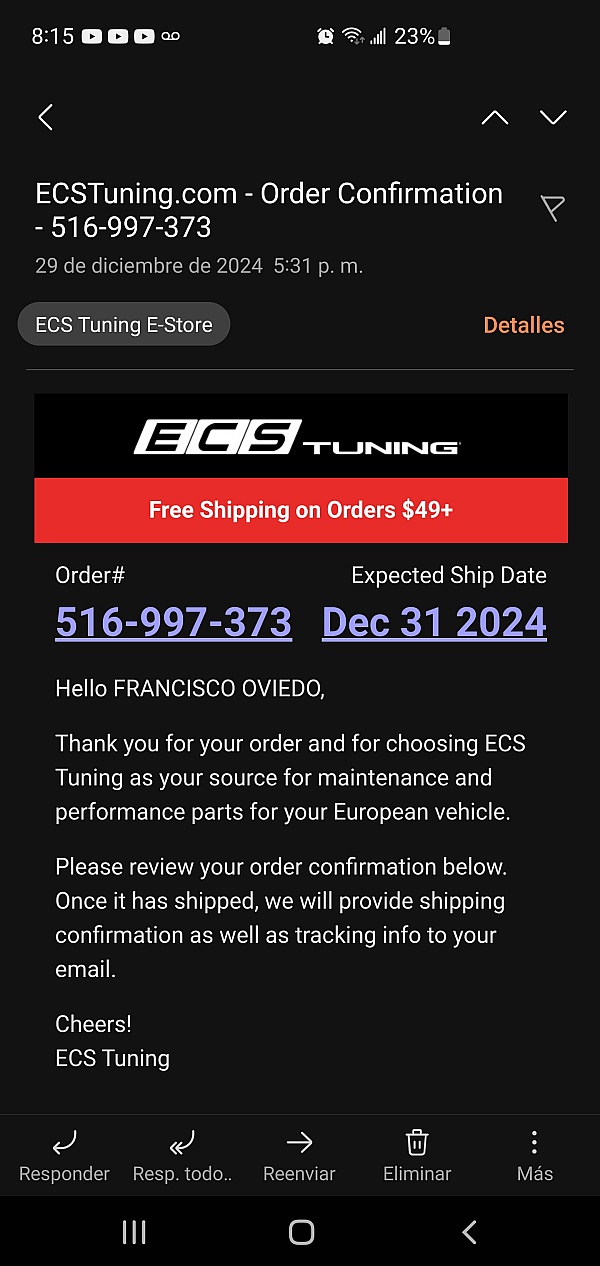This screenshot has width=600, height=1266.
Task: Reply to all with Resp. todo
Action: point(182,1155)
